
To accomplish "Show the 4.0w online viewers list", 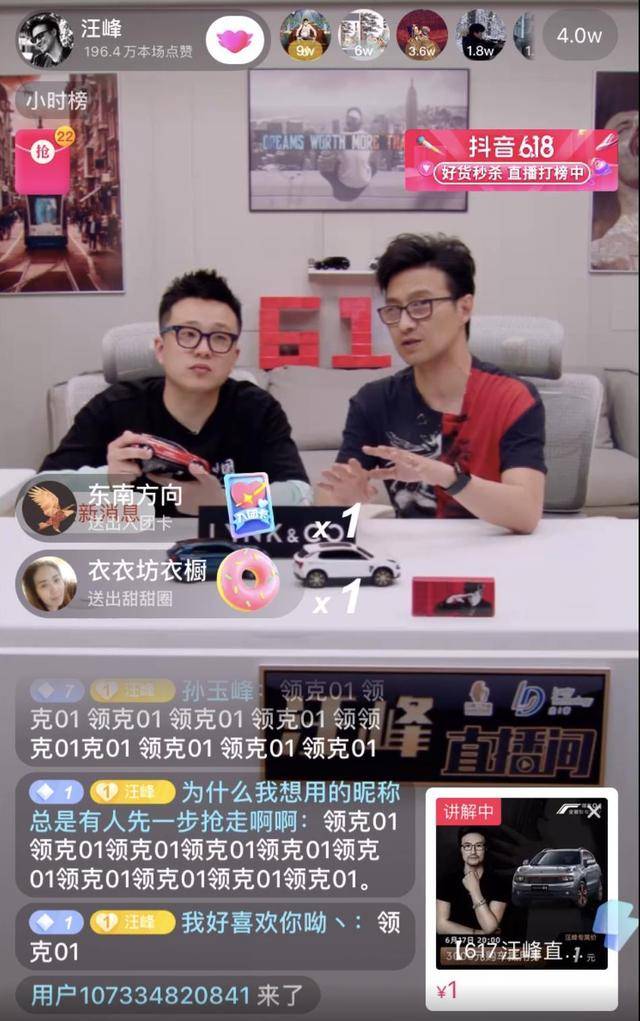I will [x=580, y=36].
